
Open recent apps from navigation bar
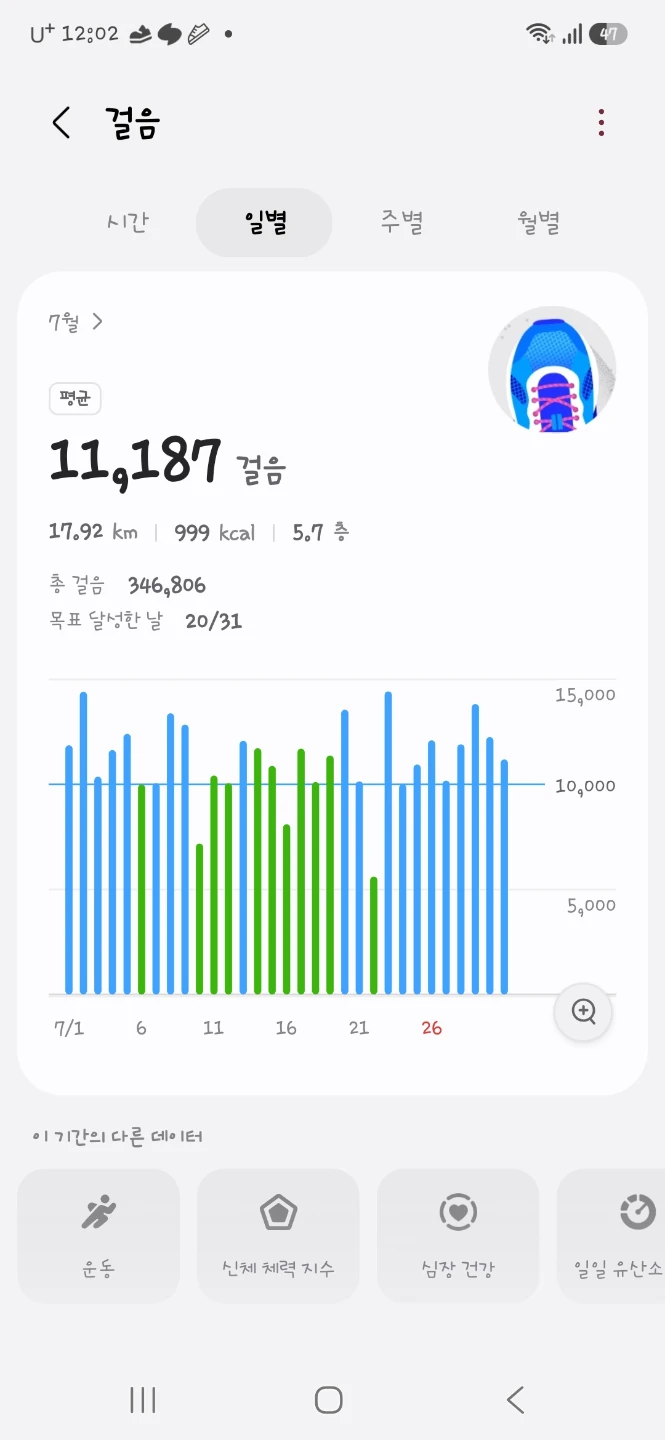[143, 1400]
